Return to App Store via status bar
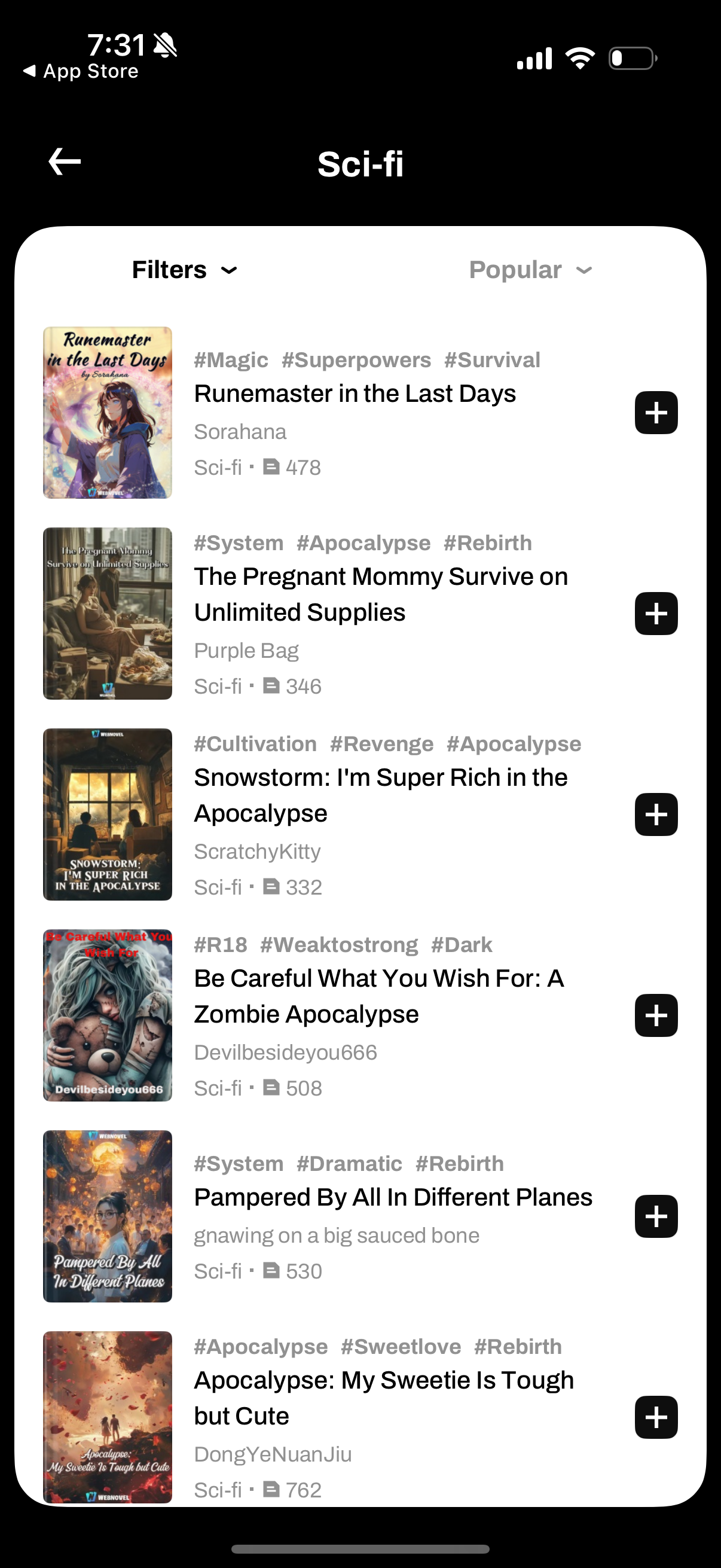This screenshot has height=1568, width=721. point(81,71)
